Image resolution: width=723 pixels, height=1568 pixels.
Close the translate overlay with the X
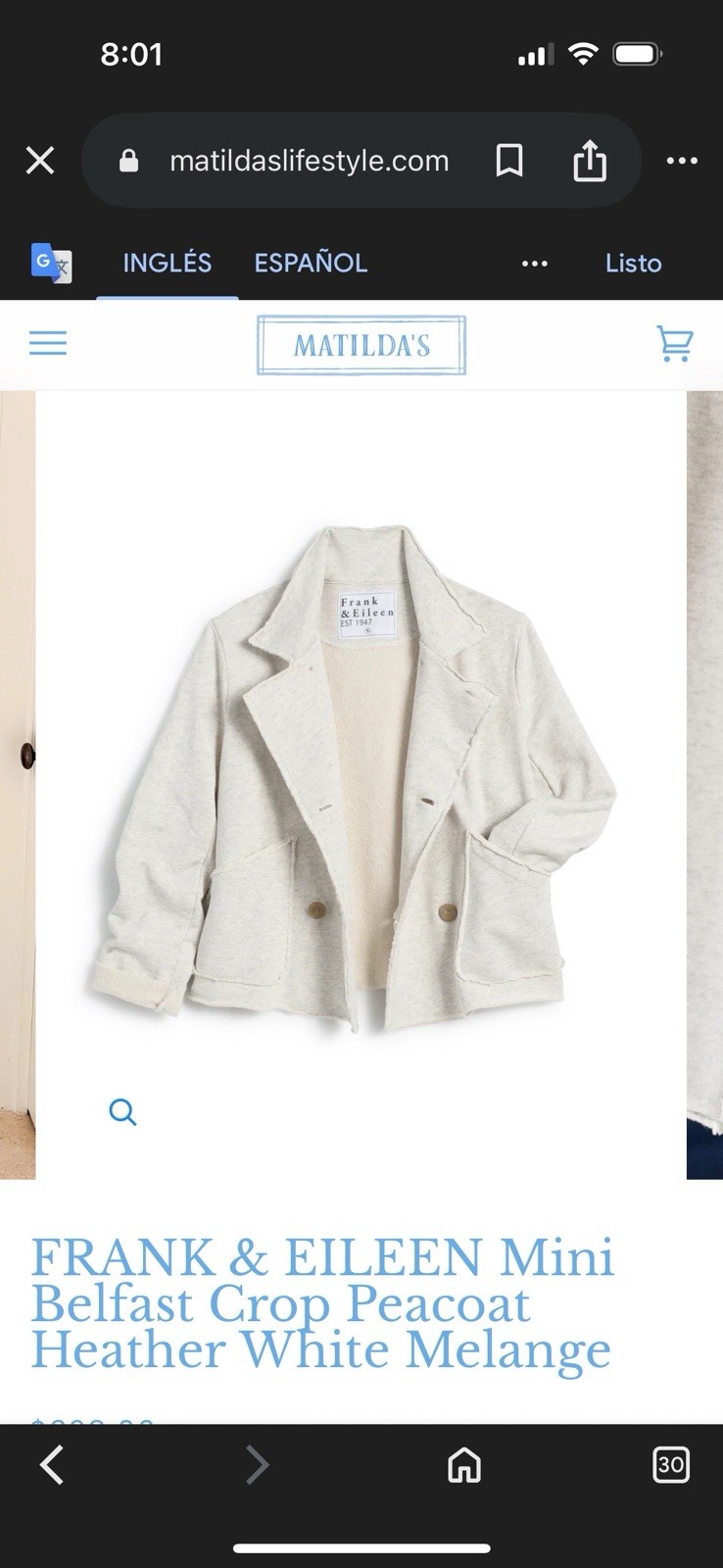pyautogui.click(x=39, y=160)
